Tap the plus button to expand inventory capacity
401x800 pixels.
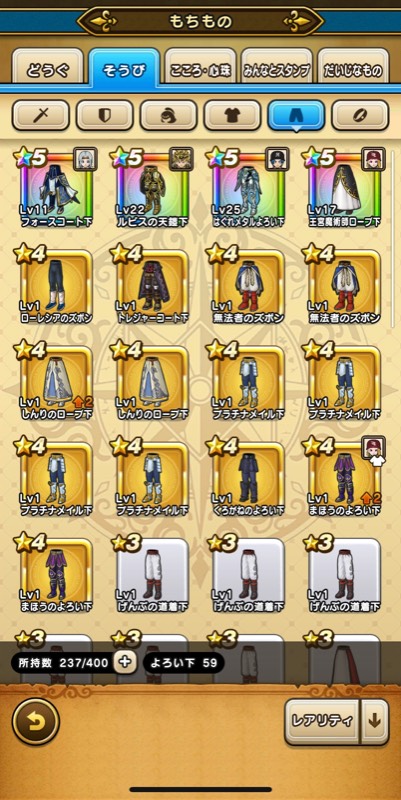(x=125, y=662)
